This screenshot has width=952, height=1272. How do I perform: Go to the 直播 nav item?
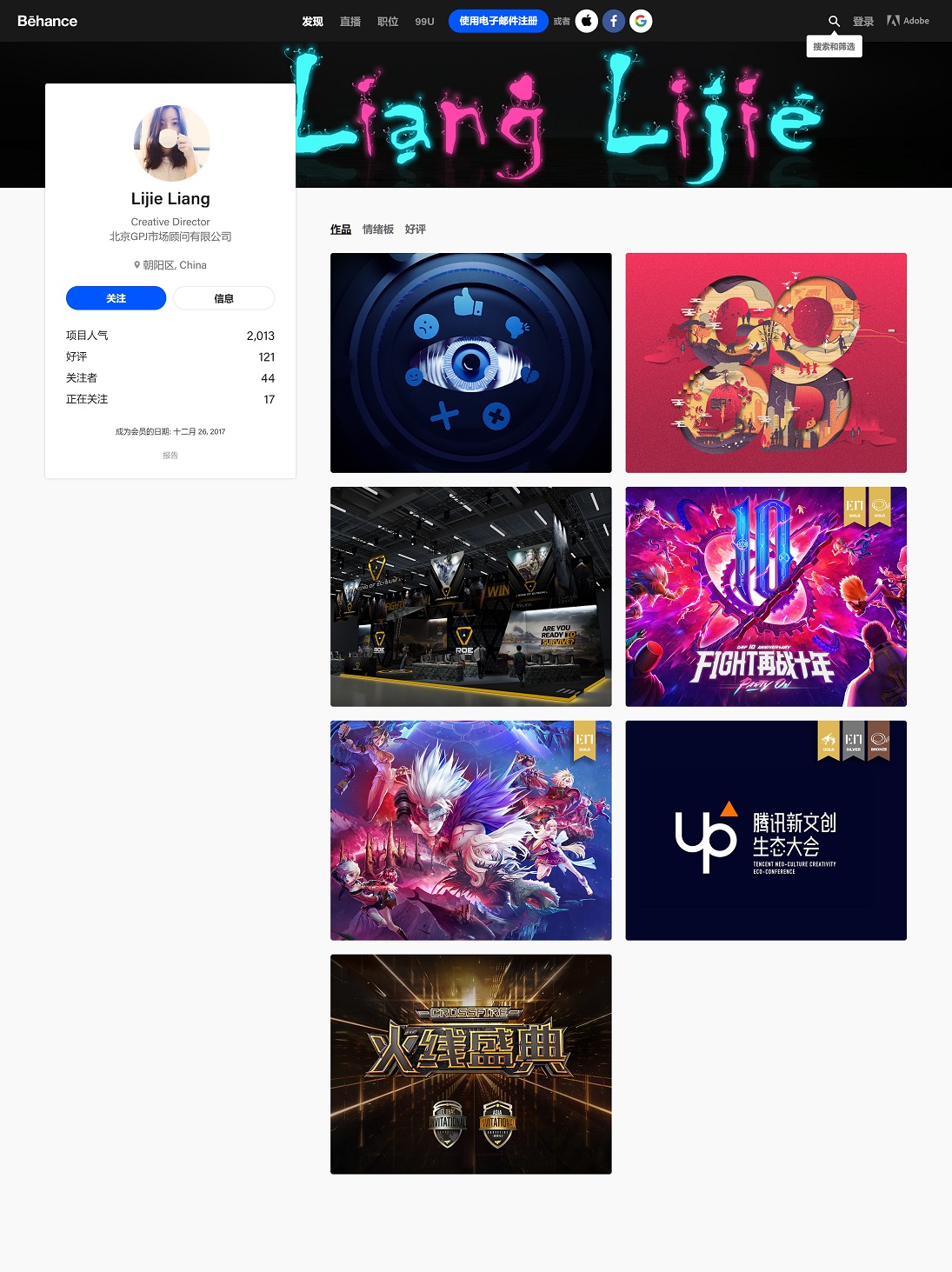pyautogui.click(x=350, y=22)
